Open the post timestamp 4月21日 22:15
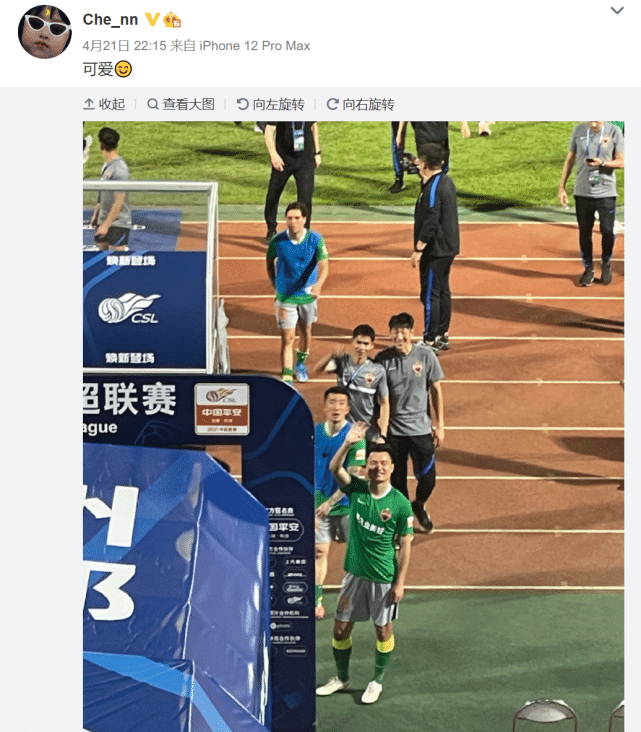Viewport: 641px width, 732px height. coord(123,46)
